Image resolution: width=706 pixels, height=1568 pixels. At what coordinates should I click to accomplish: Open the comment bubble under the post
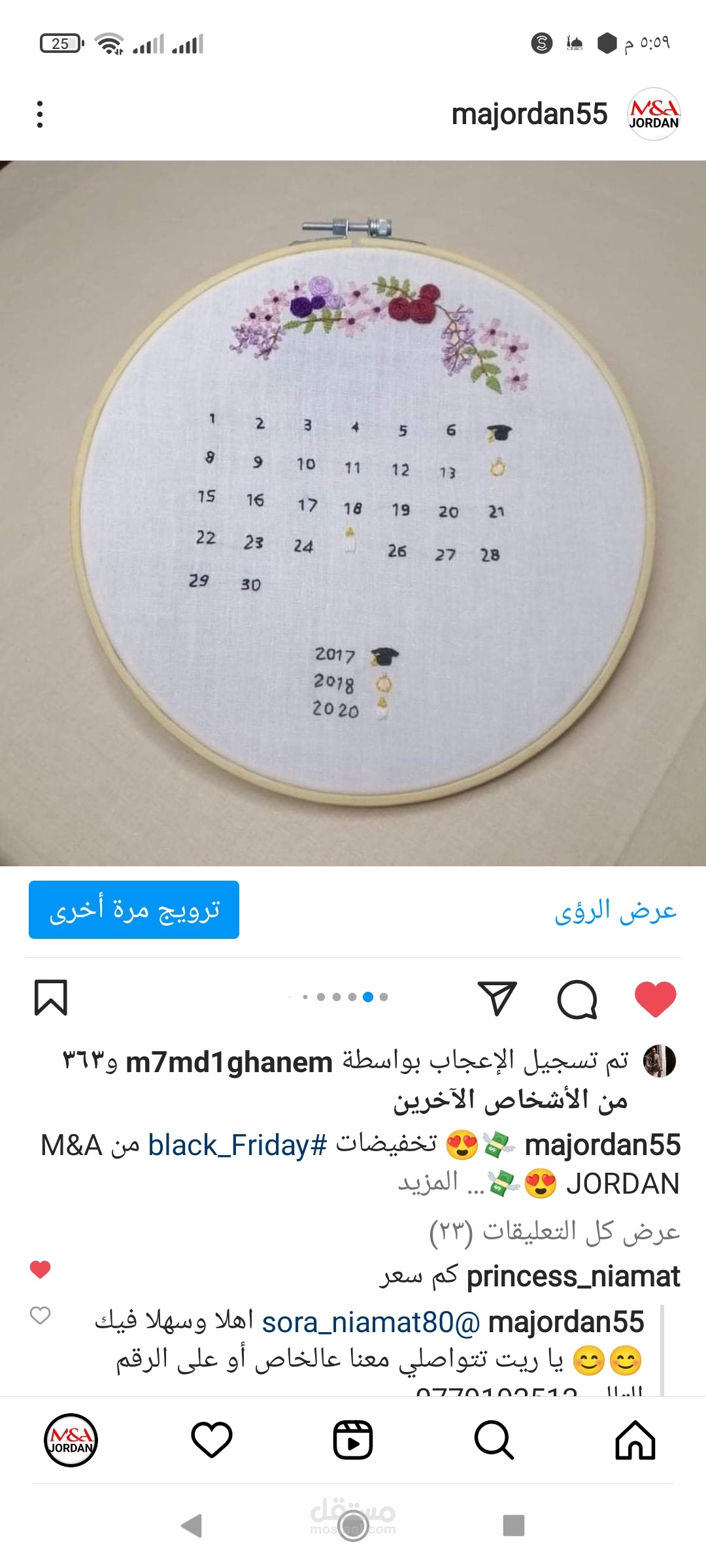[x=577, y=999]
